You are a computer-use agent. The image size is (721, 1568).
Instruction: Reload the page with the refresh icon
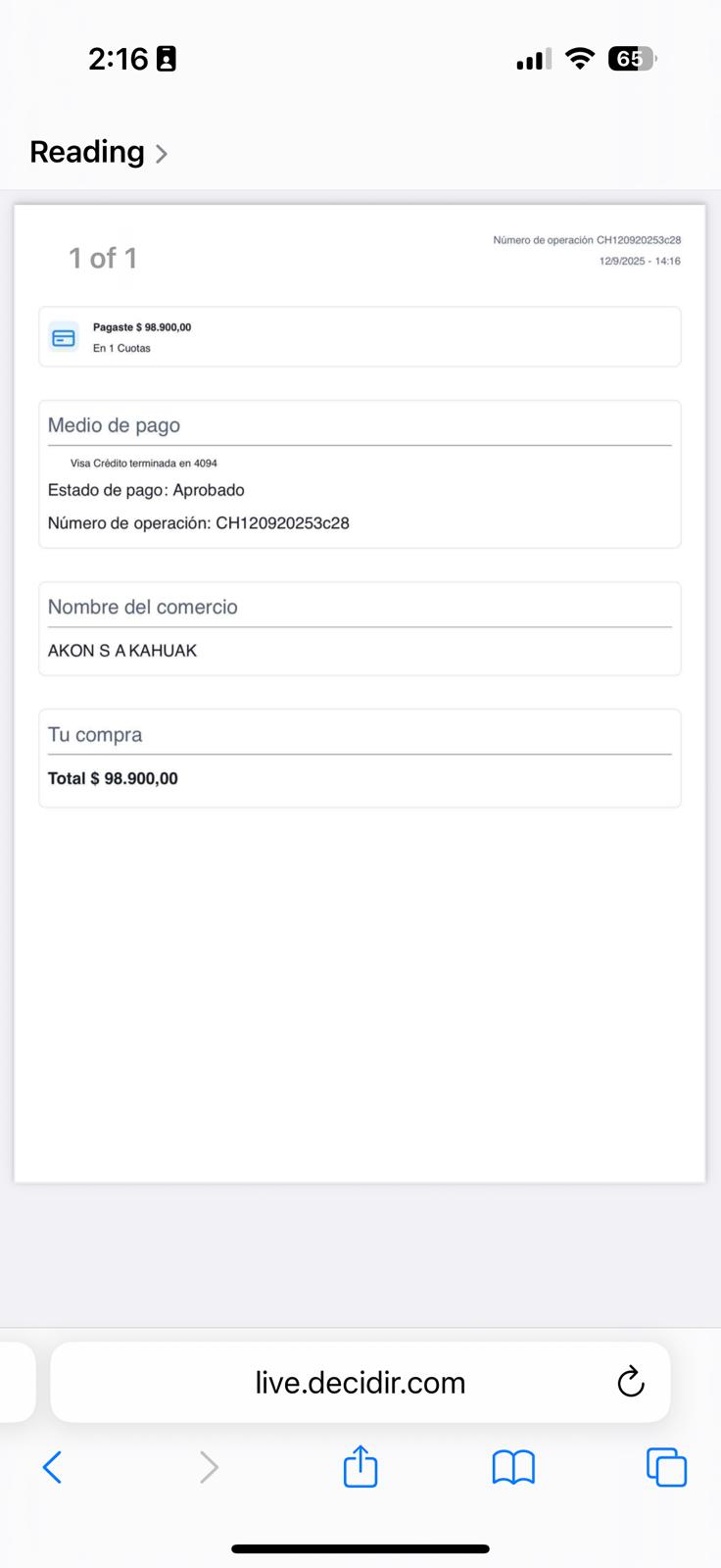(631, 1382)
